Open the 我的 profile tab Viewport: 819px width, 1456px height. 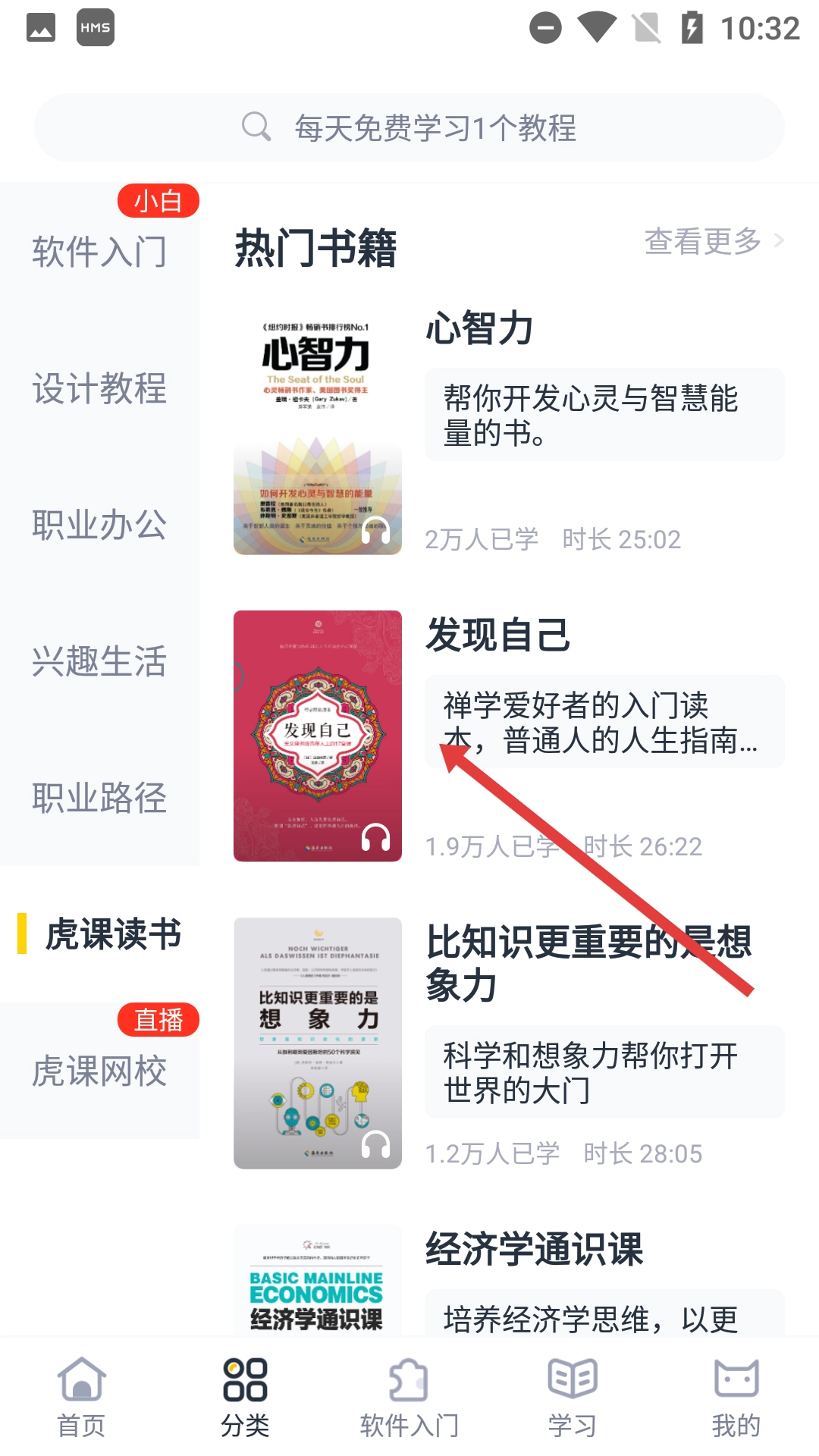[x=736, y=1397]
